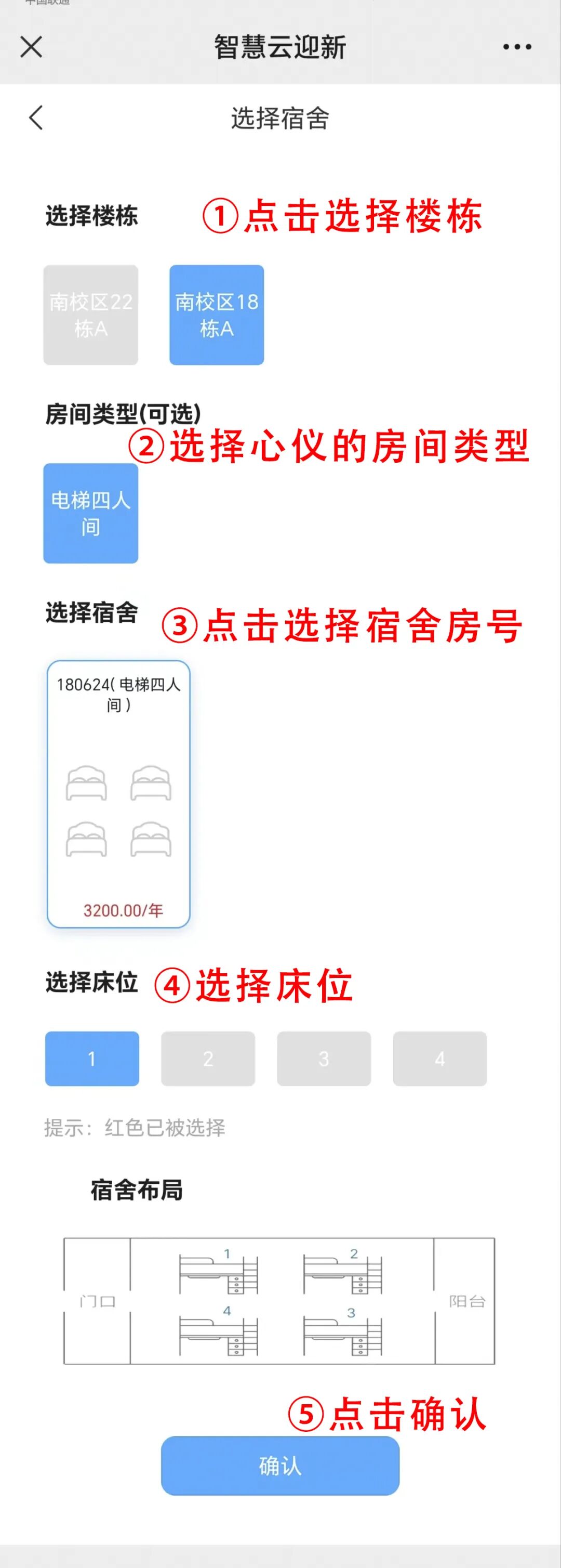
Task: Pick bed number 1
Action: 92,1059
